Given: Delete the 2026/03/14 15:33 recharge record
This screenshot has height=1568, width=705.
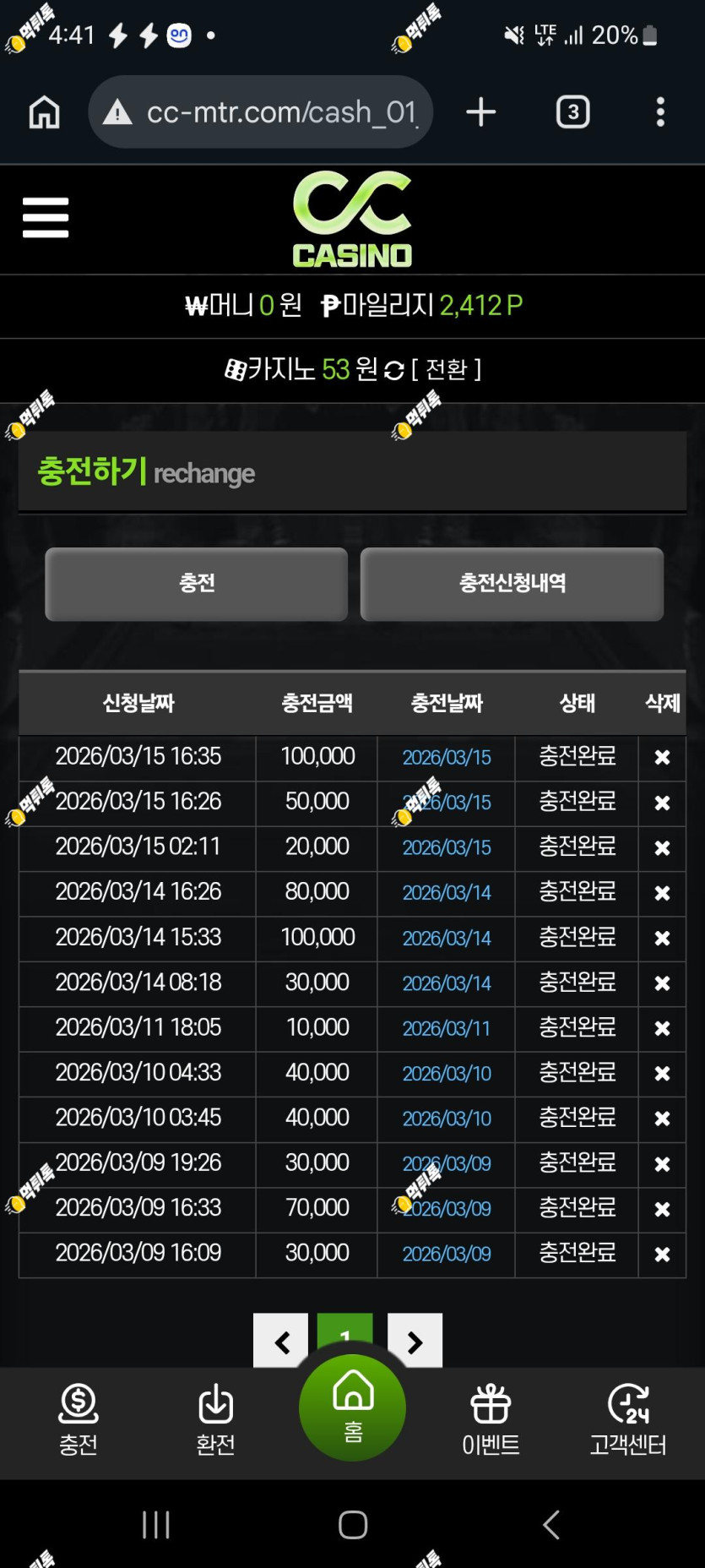Looking at the screenshot, I should coord(662,938).
